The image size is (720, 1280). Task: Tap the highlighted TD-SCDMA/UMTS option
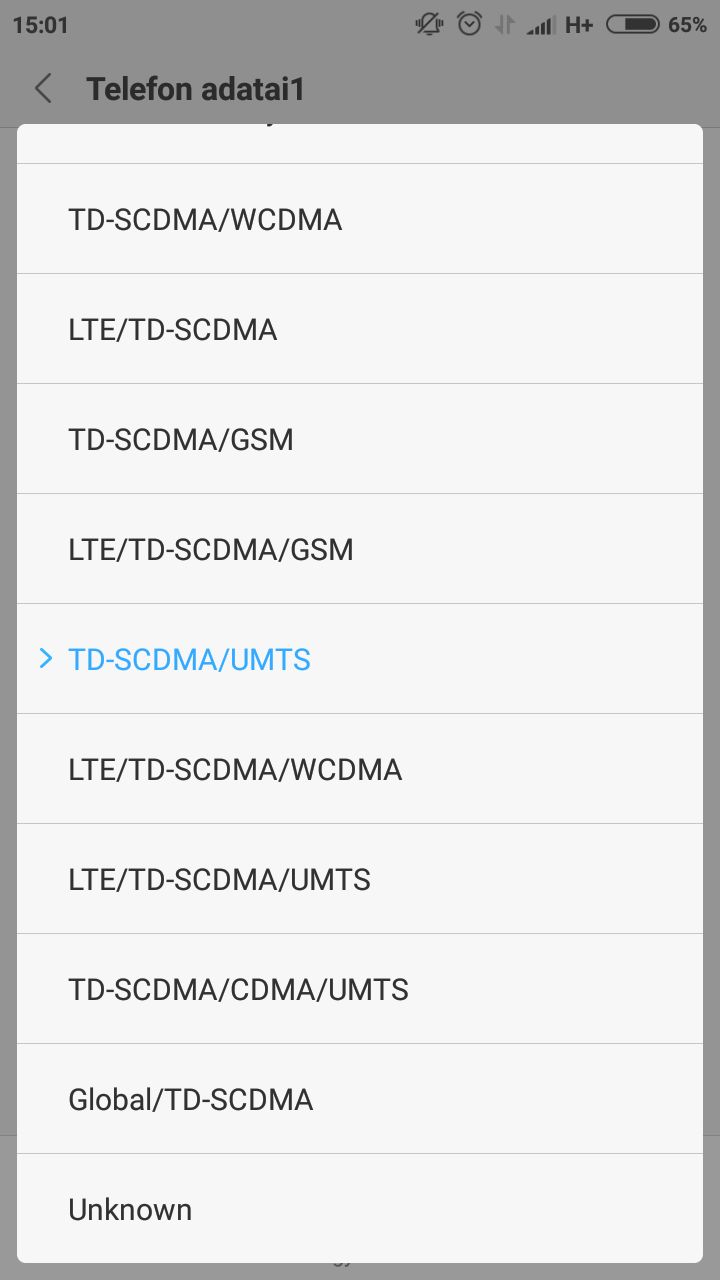360,659
